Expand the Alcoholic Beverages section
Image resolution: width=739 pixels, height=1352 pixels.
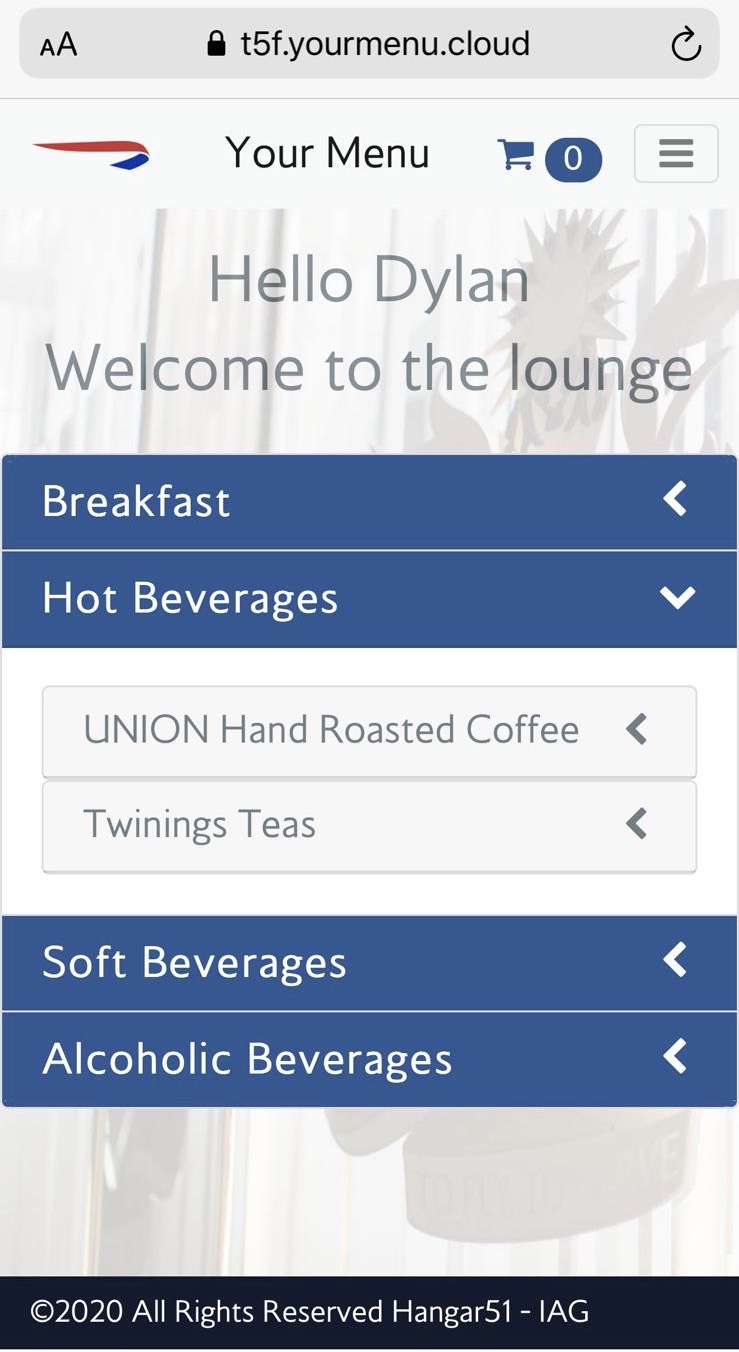[369, 1059]
